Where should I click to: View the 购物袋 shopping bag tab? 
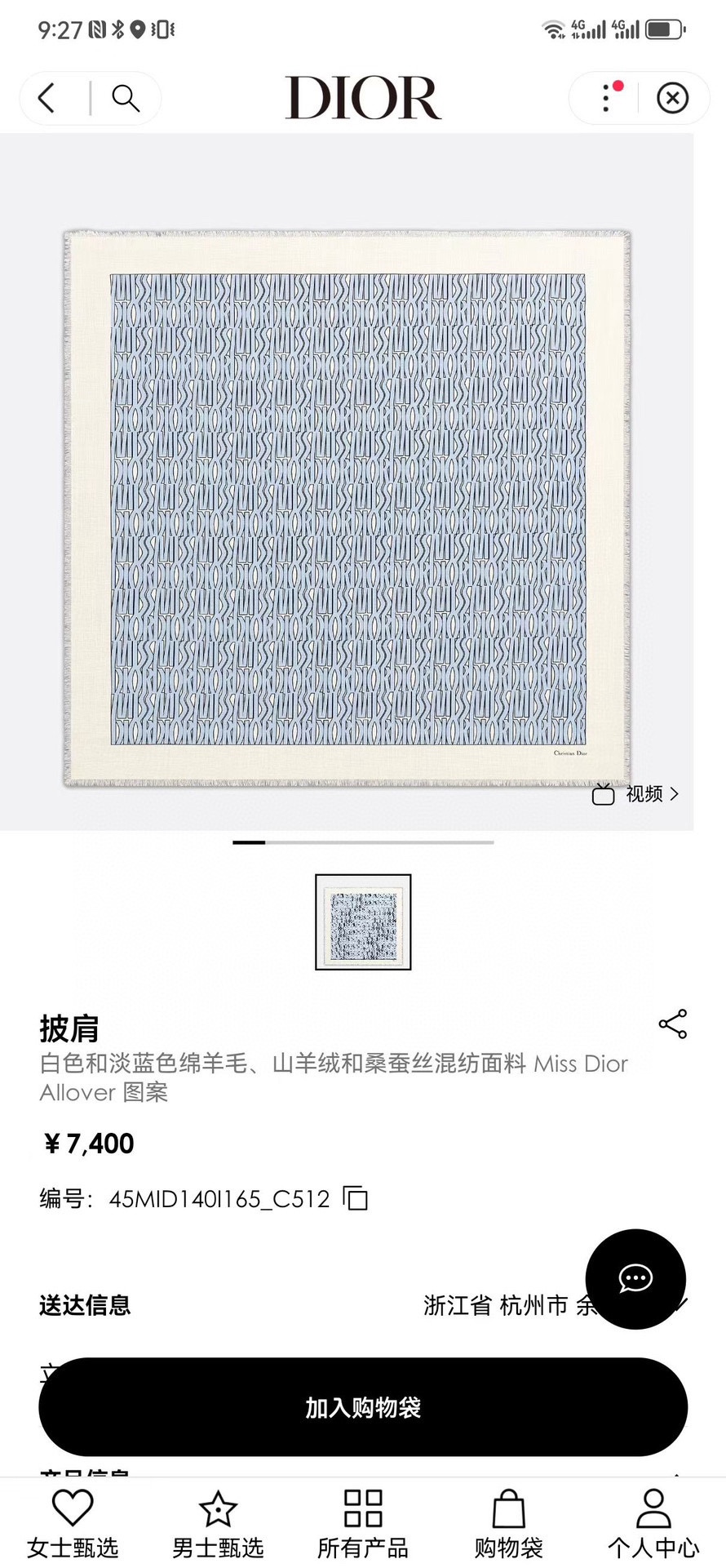coord(508,1523)
